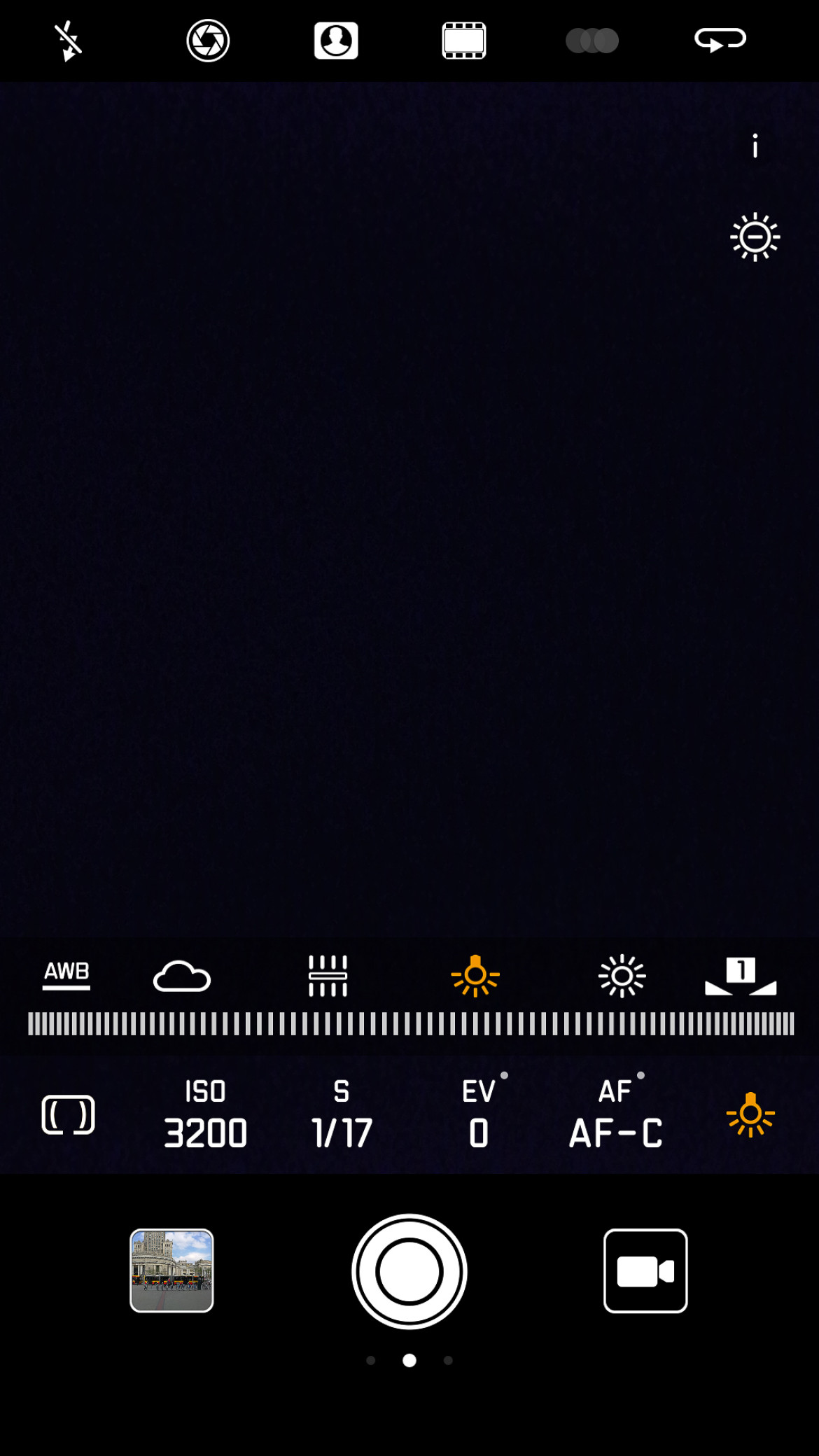
Task: Select AWB auto white balance
Action: (66, 974)
